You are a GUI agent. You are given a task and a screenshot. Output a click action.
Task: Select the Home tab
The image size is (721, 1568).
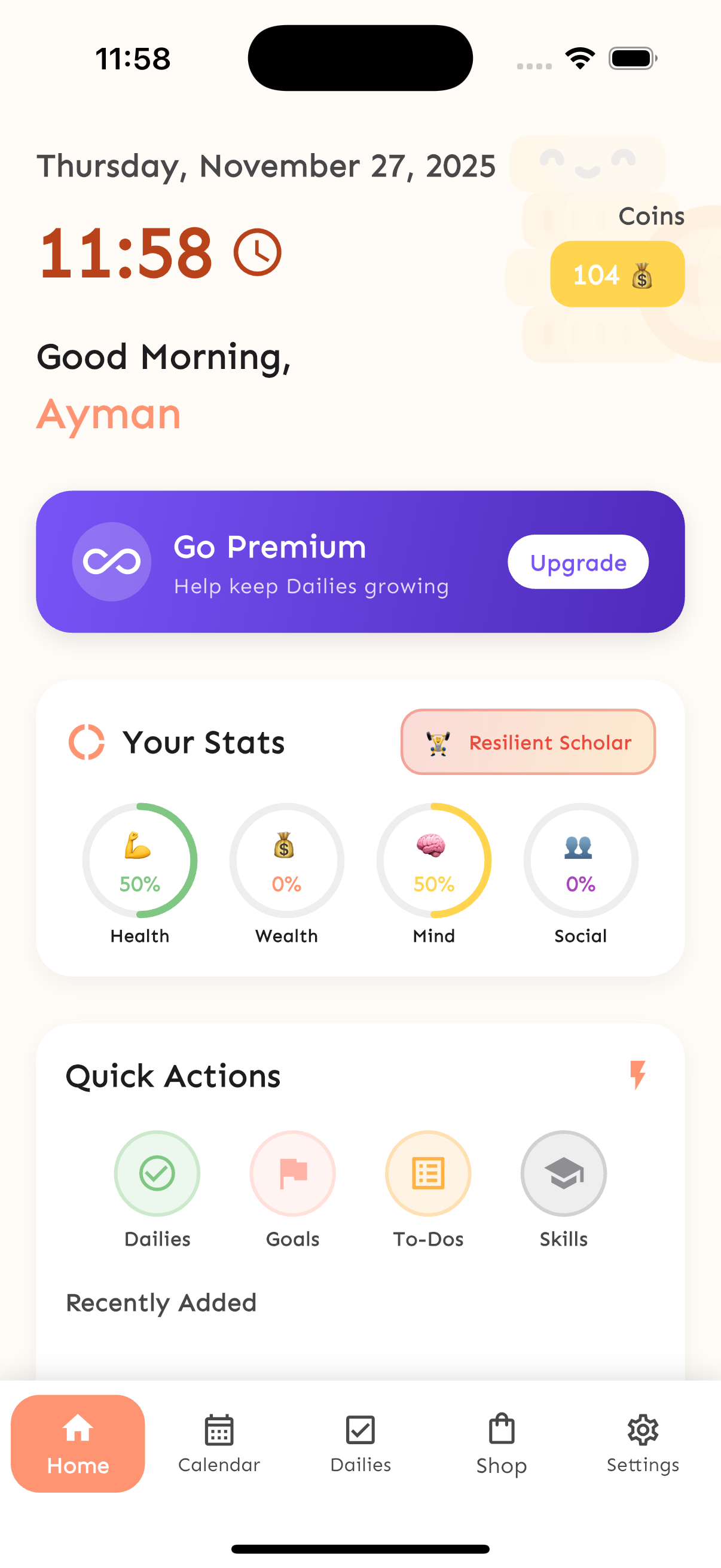(78, 1442)
